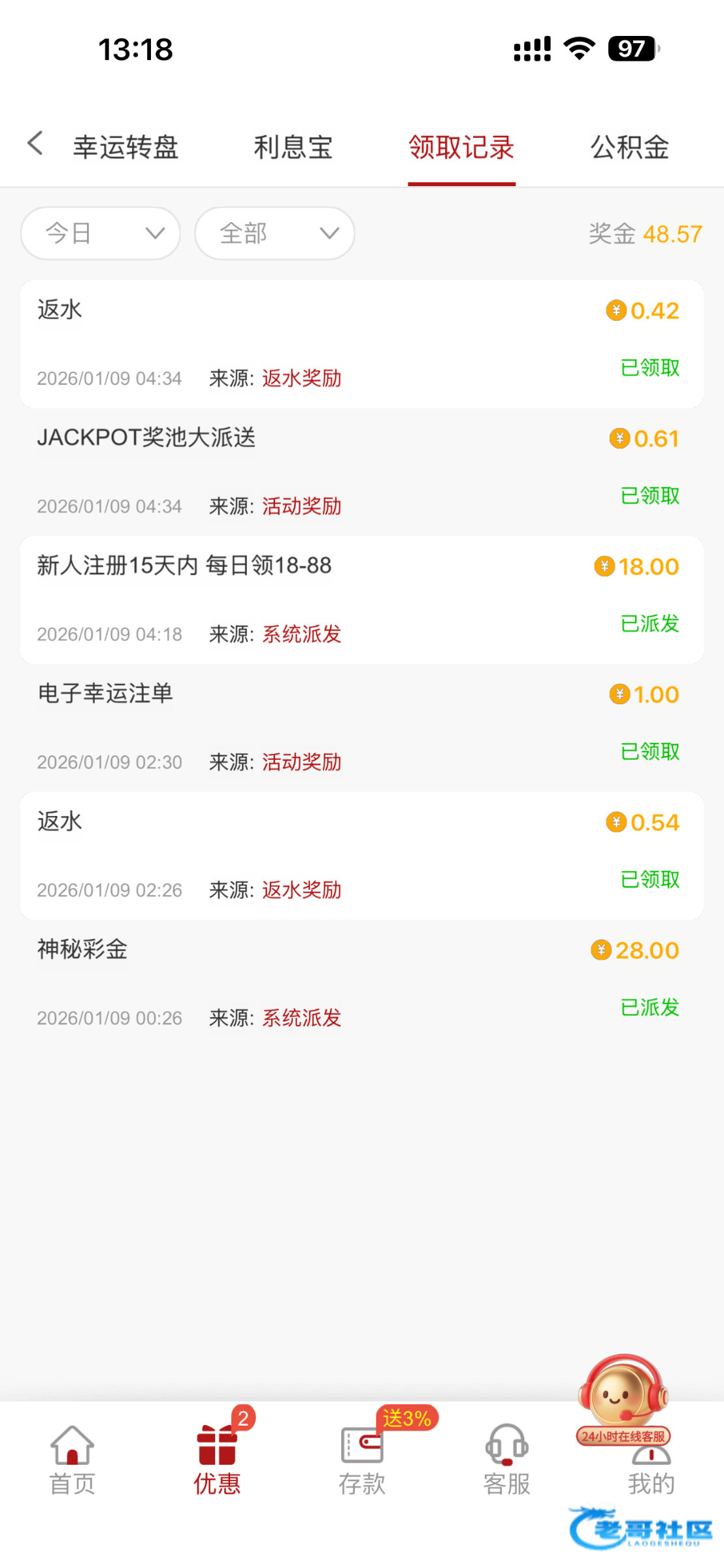Open the 优惠 bottom tab

tap(217, 1460)
